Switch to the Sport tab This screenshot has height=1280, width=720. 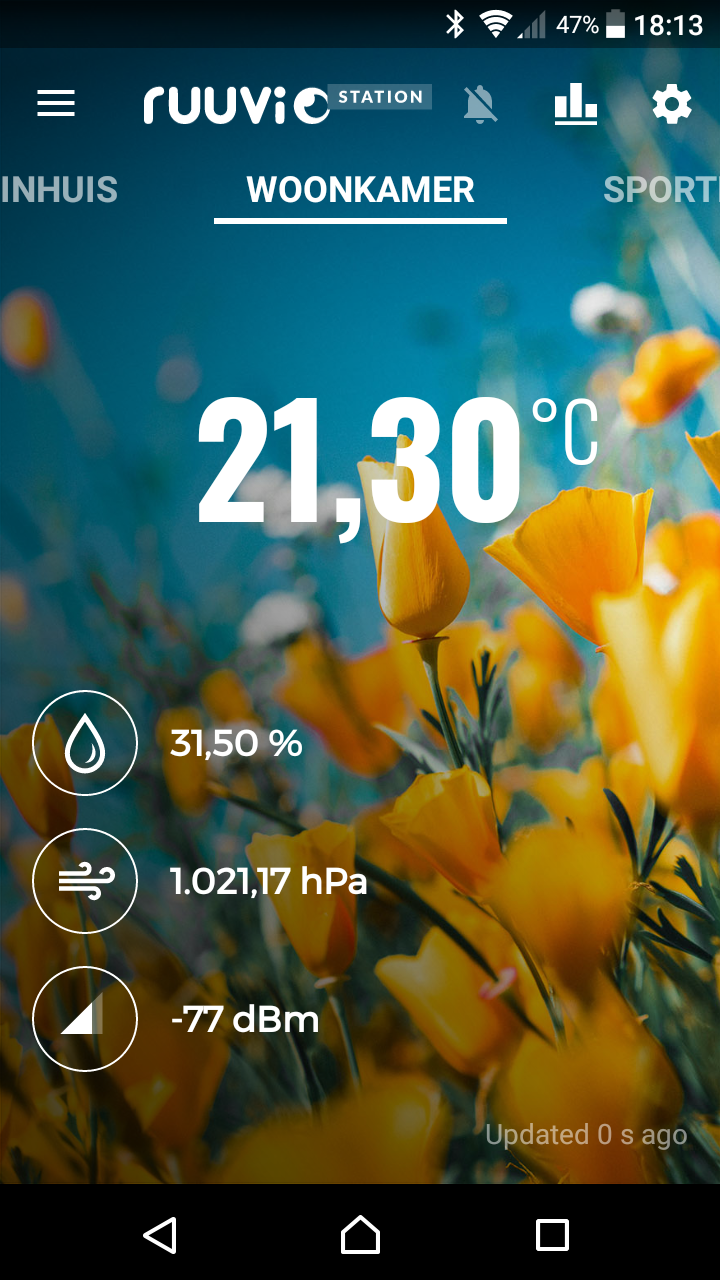[x=662, y=190]
